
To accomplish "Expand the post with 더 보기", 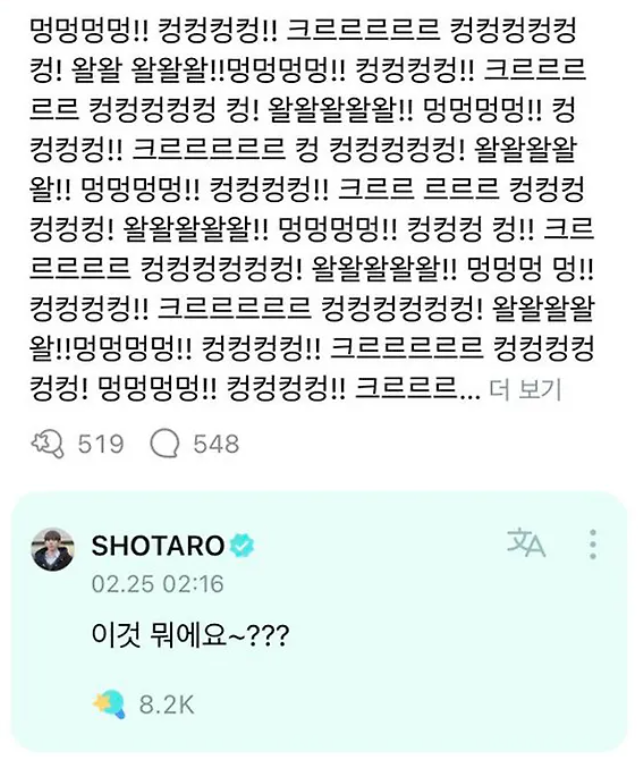I will pyautogui.click(x=526, y=389).
